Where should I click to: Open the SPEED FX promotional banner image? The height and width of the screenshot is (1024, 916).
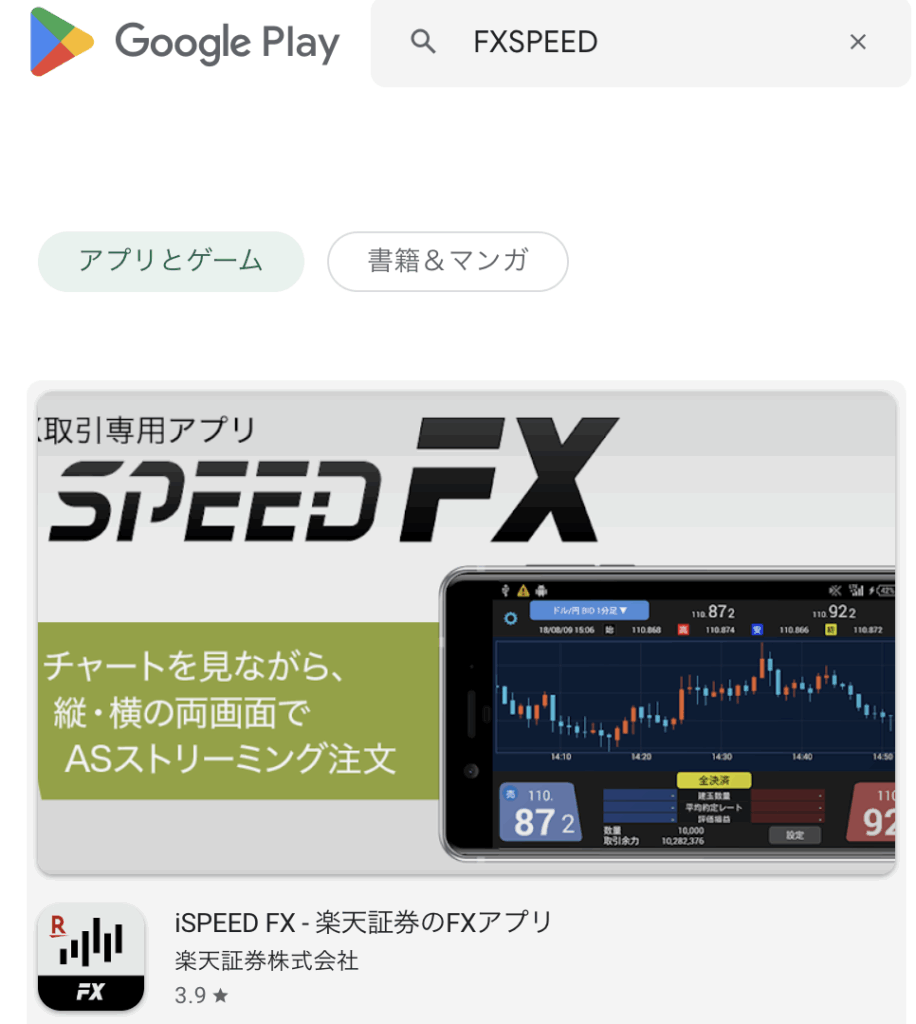pyautogui.click(x=466, y=632)
